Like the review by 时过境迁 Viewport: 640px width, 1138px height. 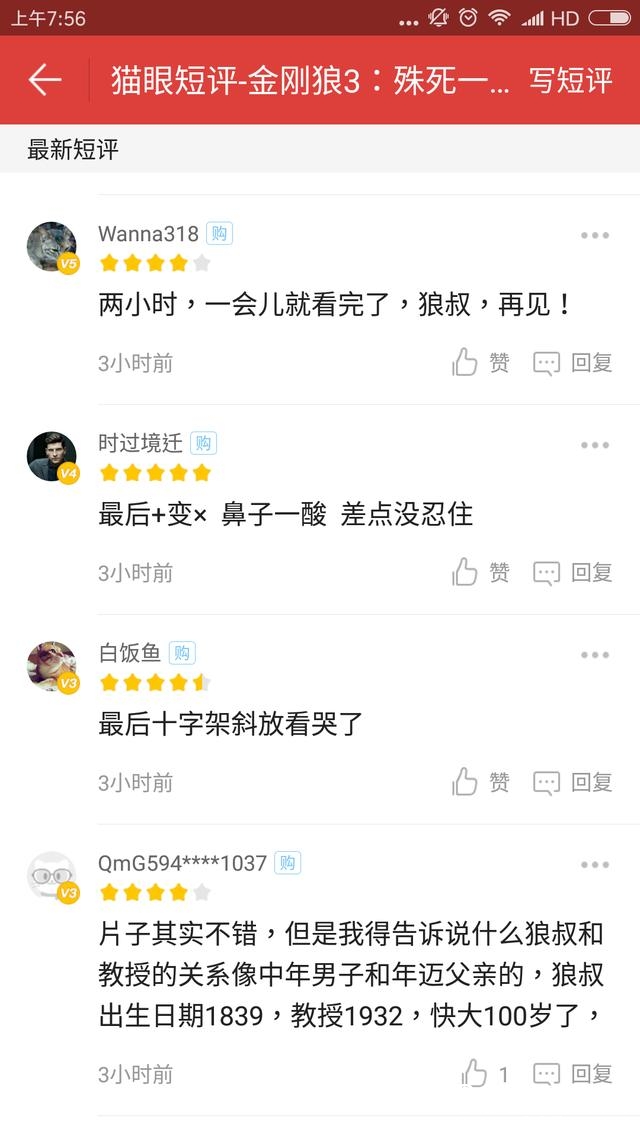pyautogui.click(x=481, y=572)
